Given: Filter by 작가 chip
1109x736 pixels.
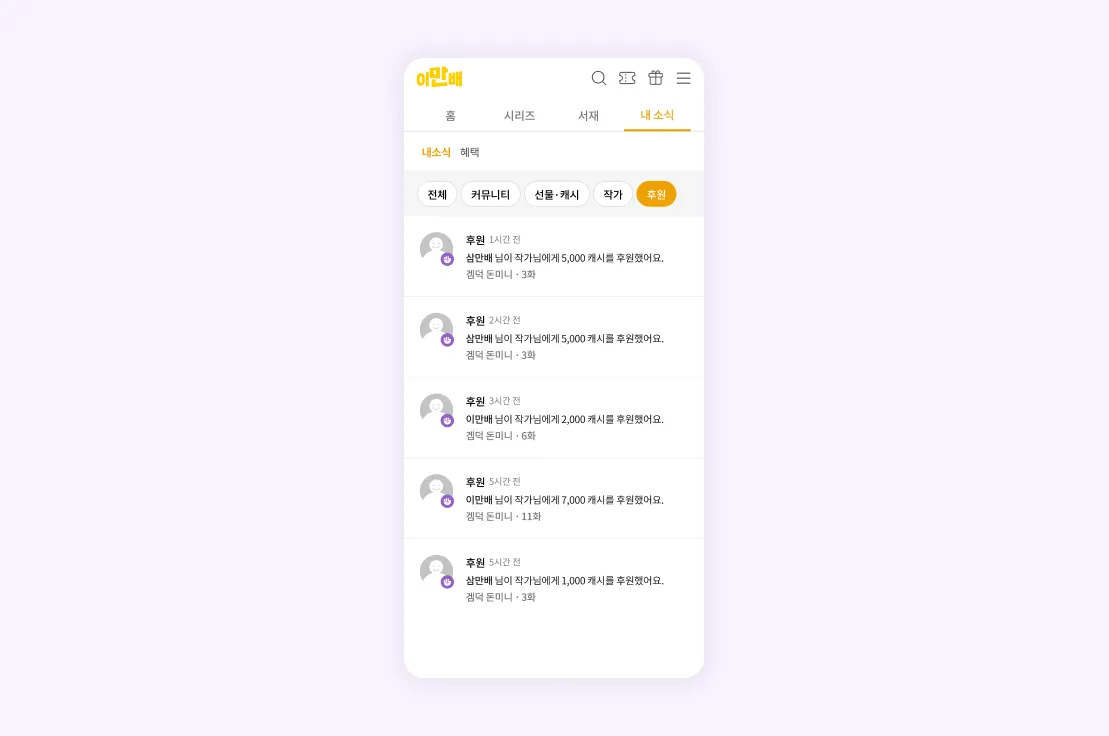Looking at the screenshot, I should click(613, 194).
